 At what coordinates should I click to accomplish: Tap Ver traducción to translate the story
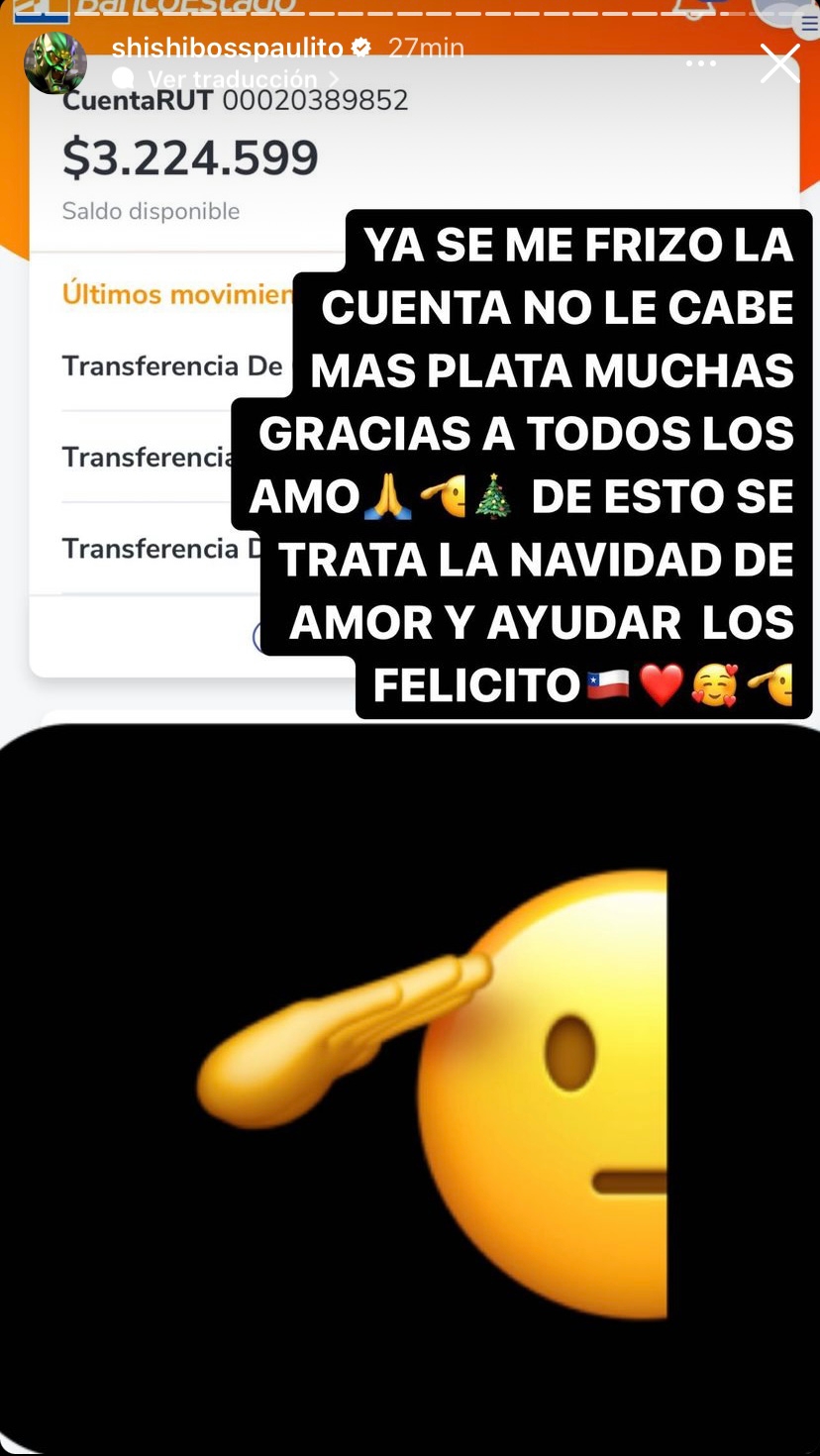click(232, 79)
